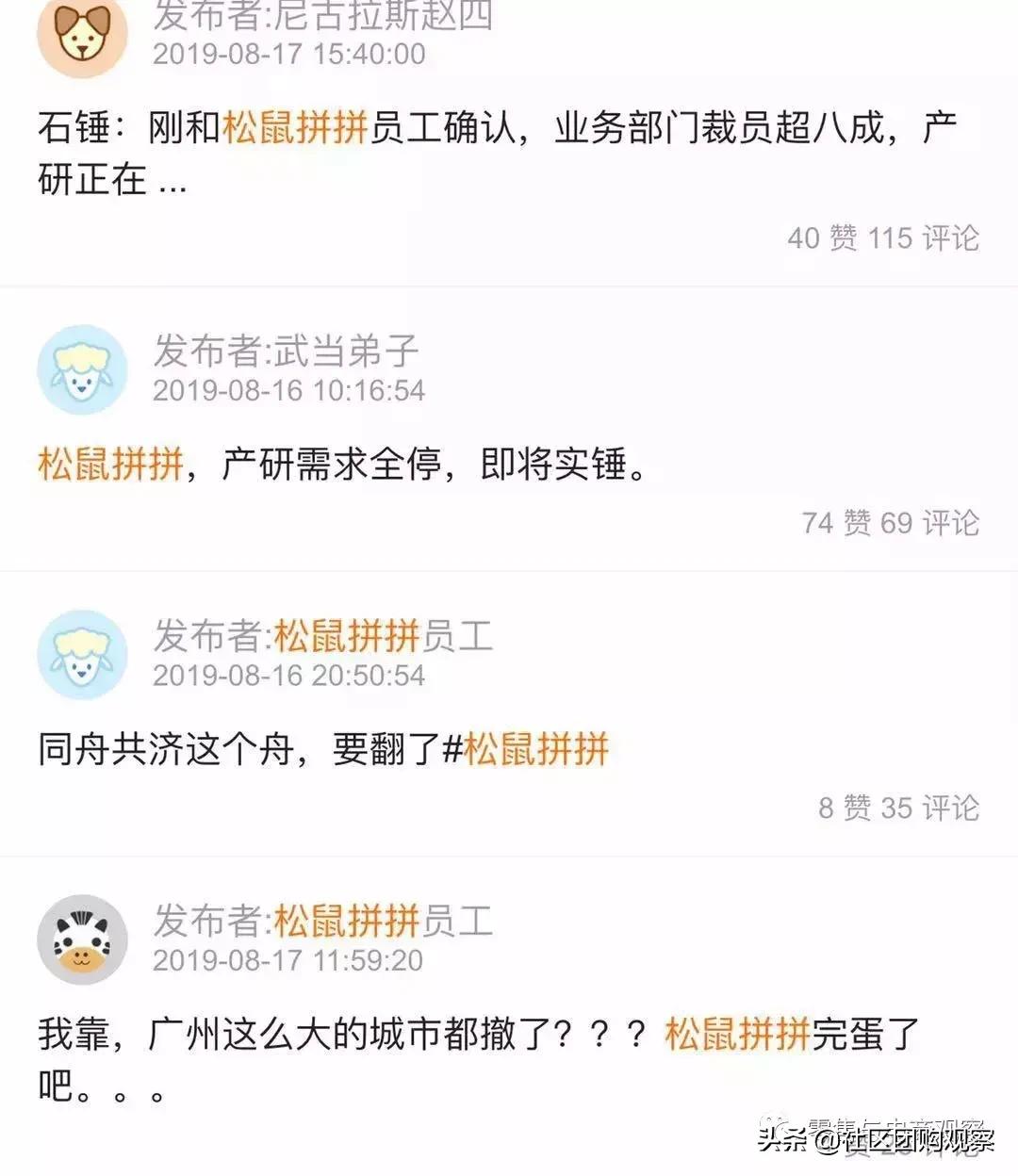1018x1176 pixels.
Task: Click the avatar beside the 广州 complaint post
Action: tap(82, 940)
